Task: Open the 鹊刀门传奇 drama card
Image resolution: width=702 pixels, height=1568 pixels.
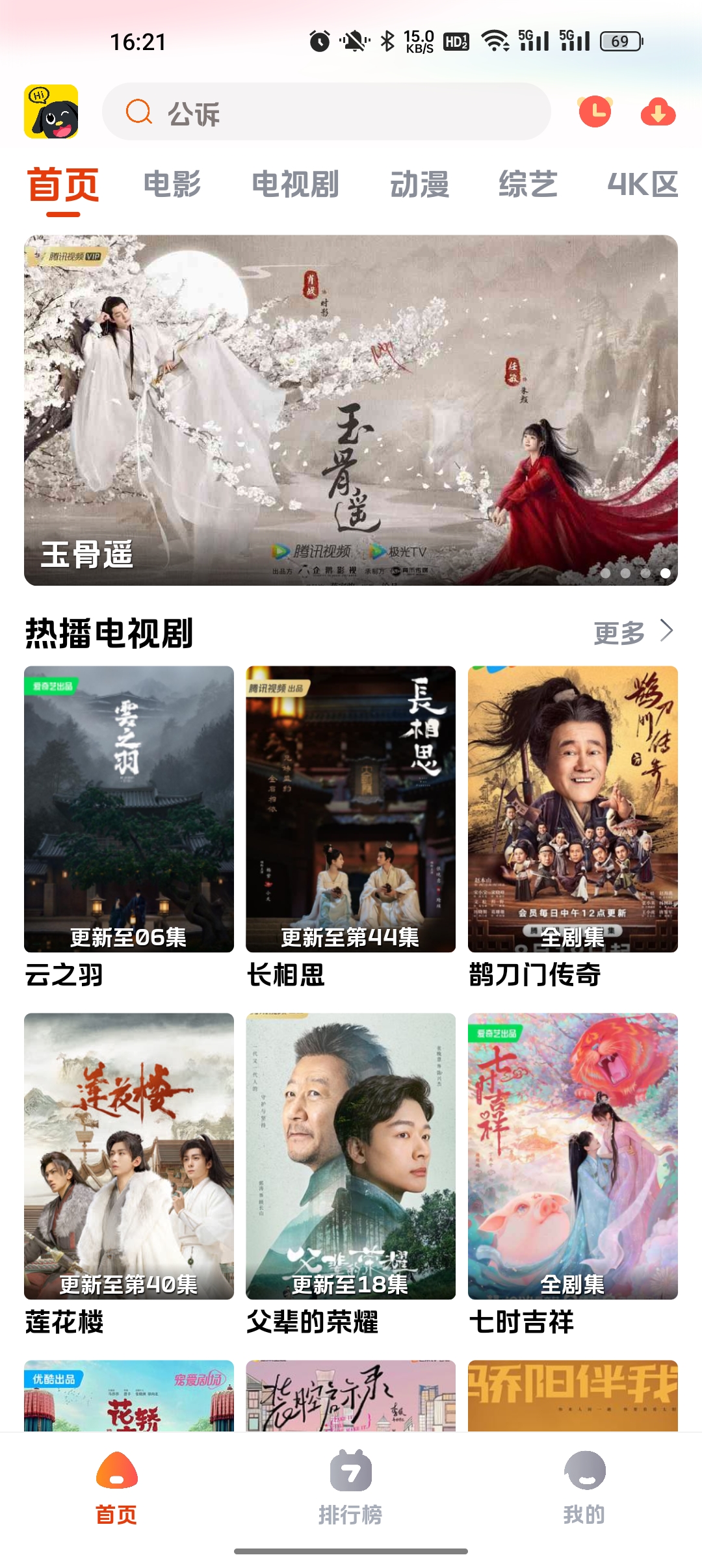Action: pos(573,809)
